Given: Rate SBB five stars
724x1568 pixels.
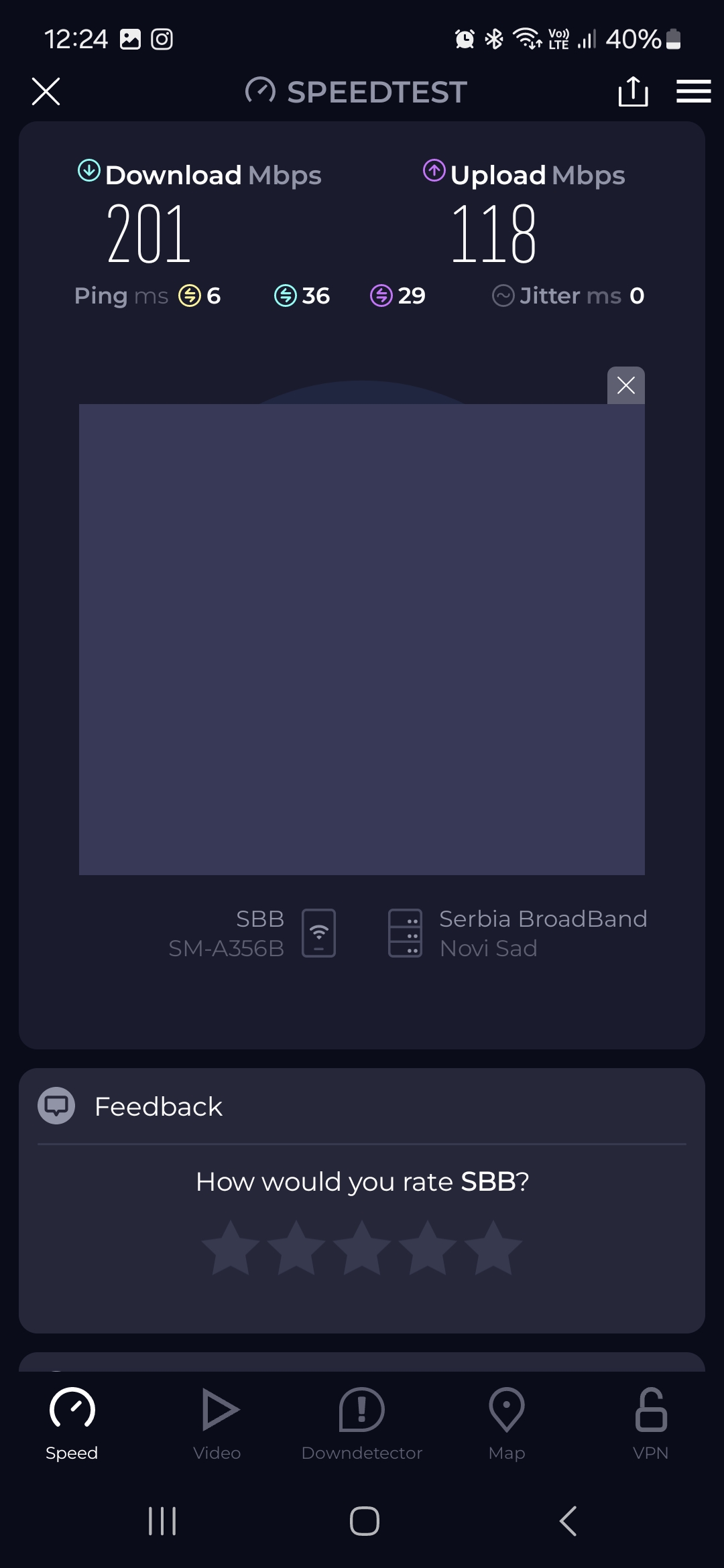Looking at the screenshot, I should (x=493, y=1248).
